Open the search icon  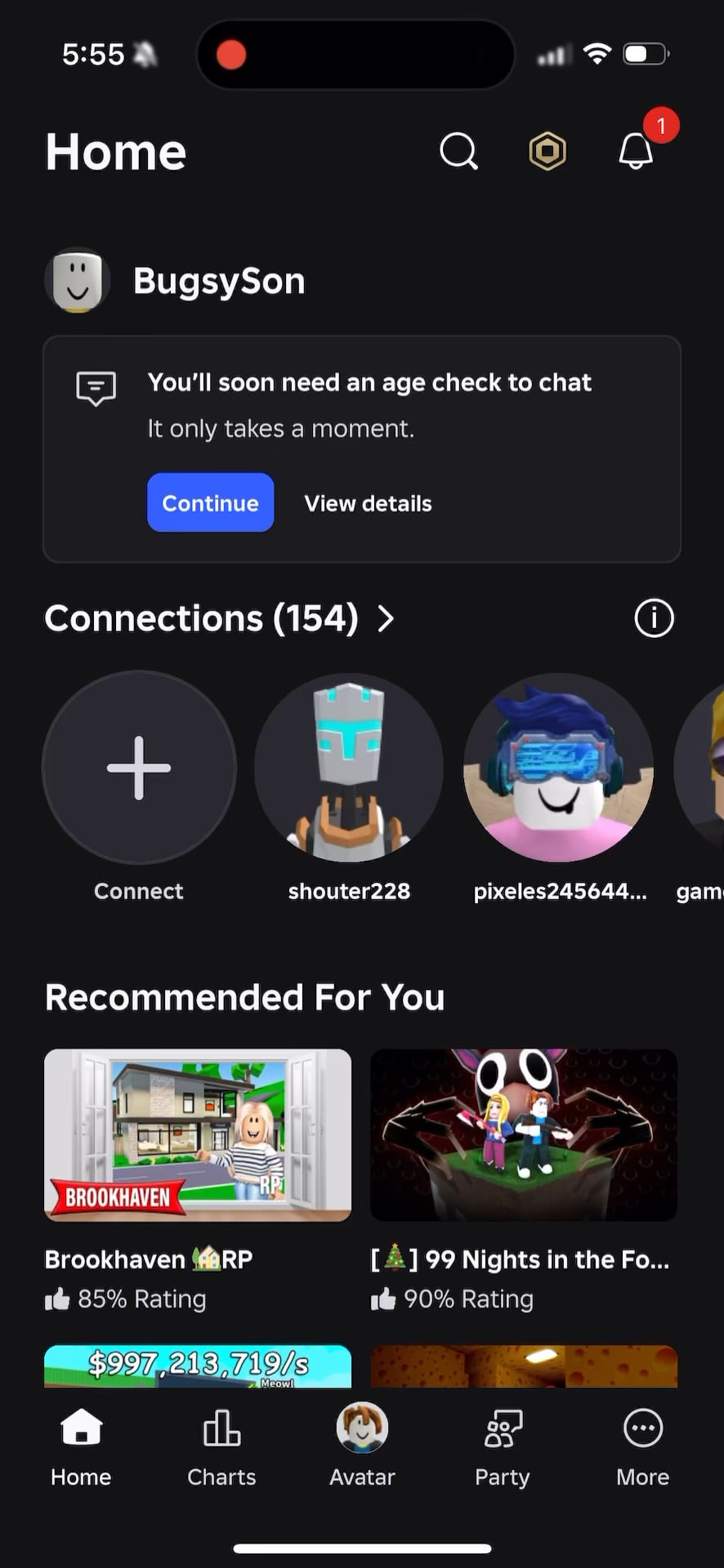458,151
